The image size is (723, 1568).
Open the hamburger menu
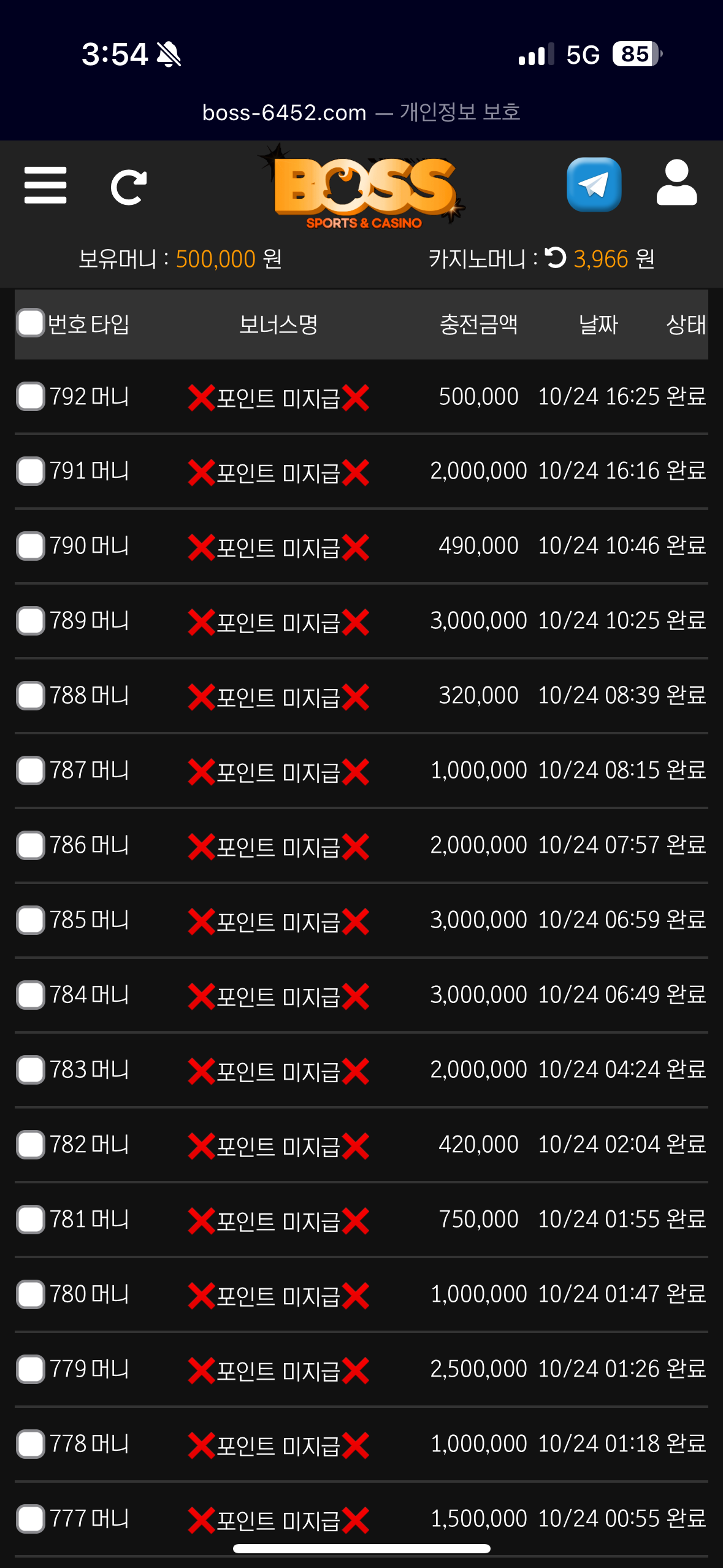[x=45, y=185]
